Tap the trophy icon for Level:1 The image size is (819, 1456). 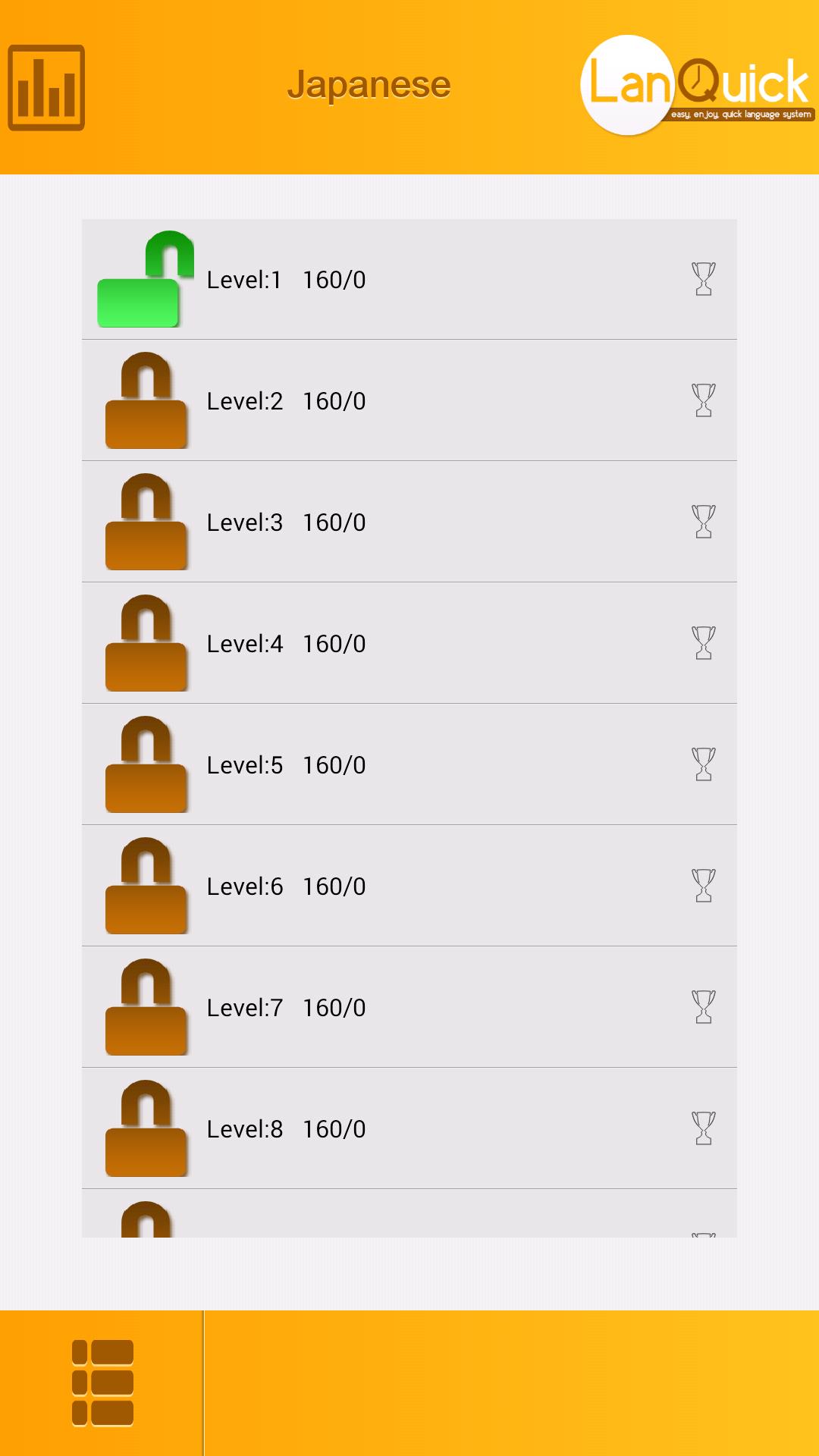pos(703,279)
